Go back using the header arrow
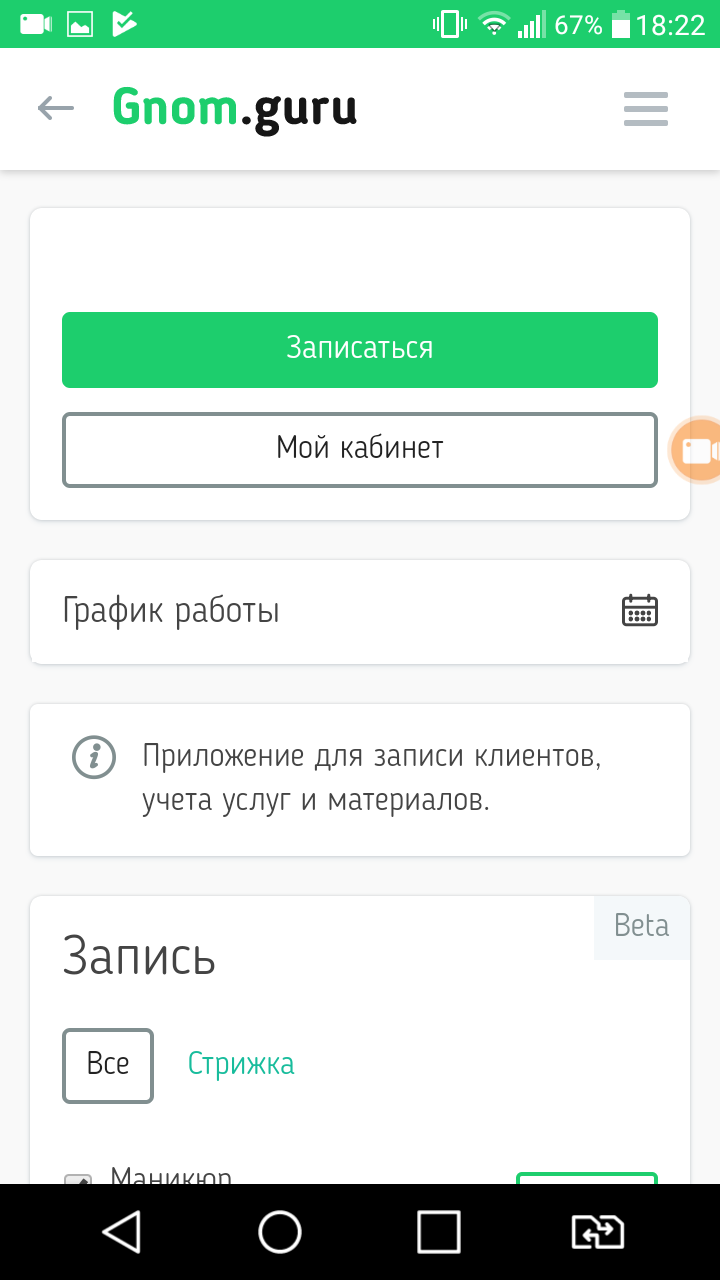This screenshot has width=720, height=1280. click(56, 108)
